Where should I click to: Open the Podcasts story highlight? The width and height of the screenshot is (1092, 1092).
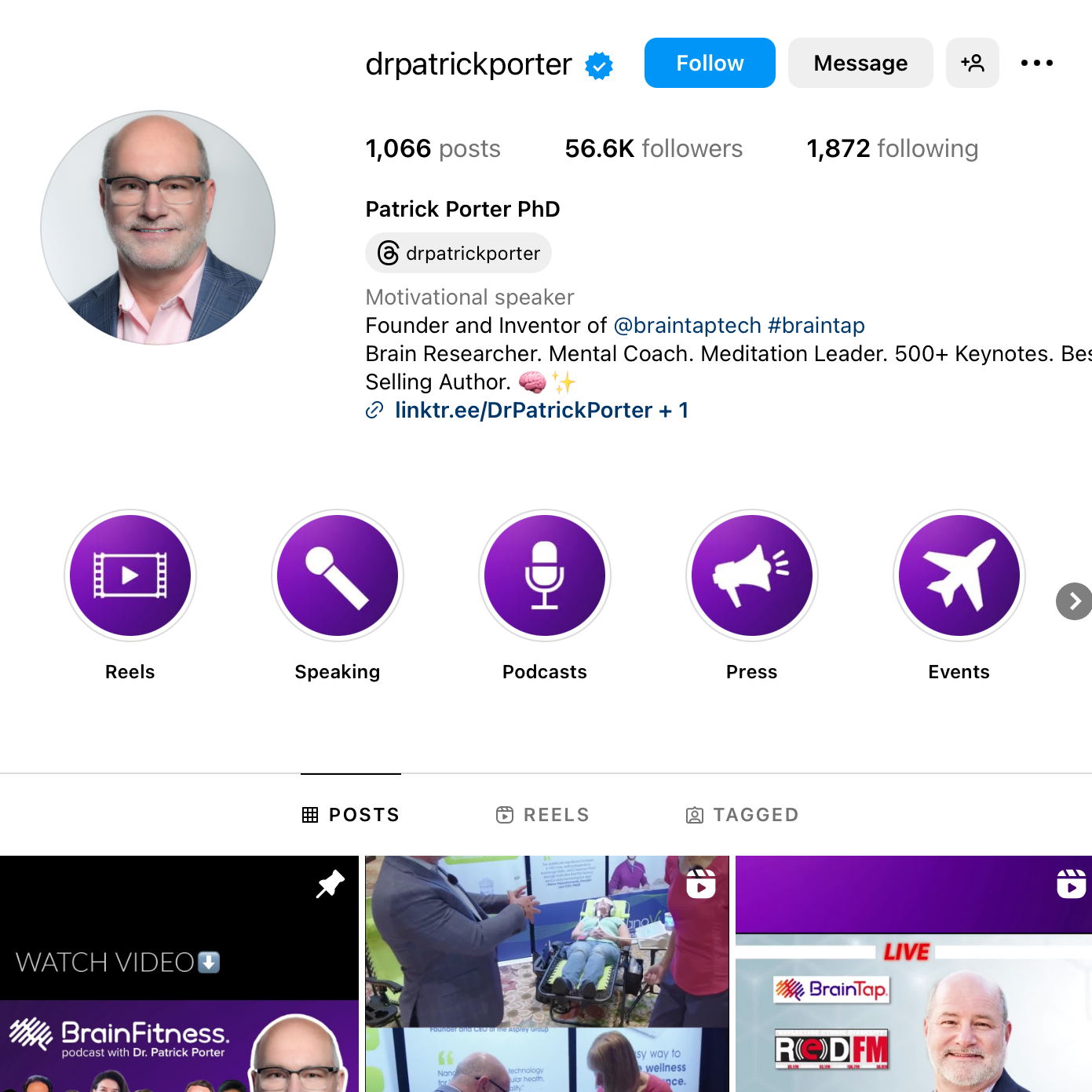pyautogui.click(x=545, y=575)
